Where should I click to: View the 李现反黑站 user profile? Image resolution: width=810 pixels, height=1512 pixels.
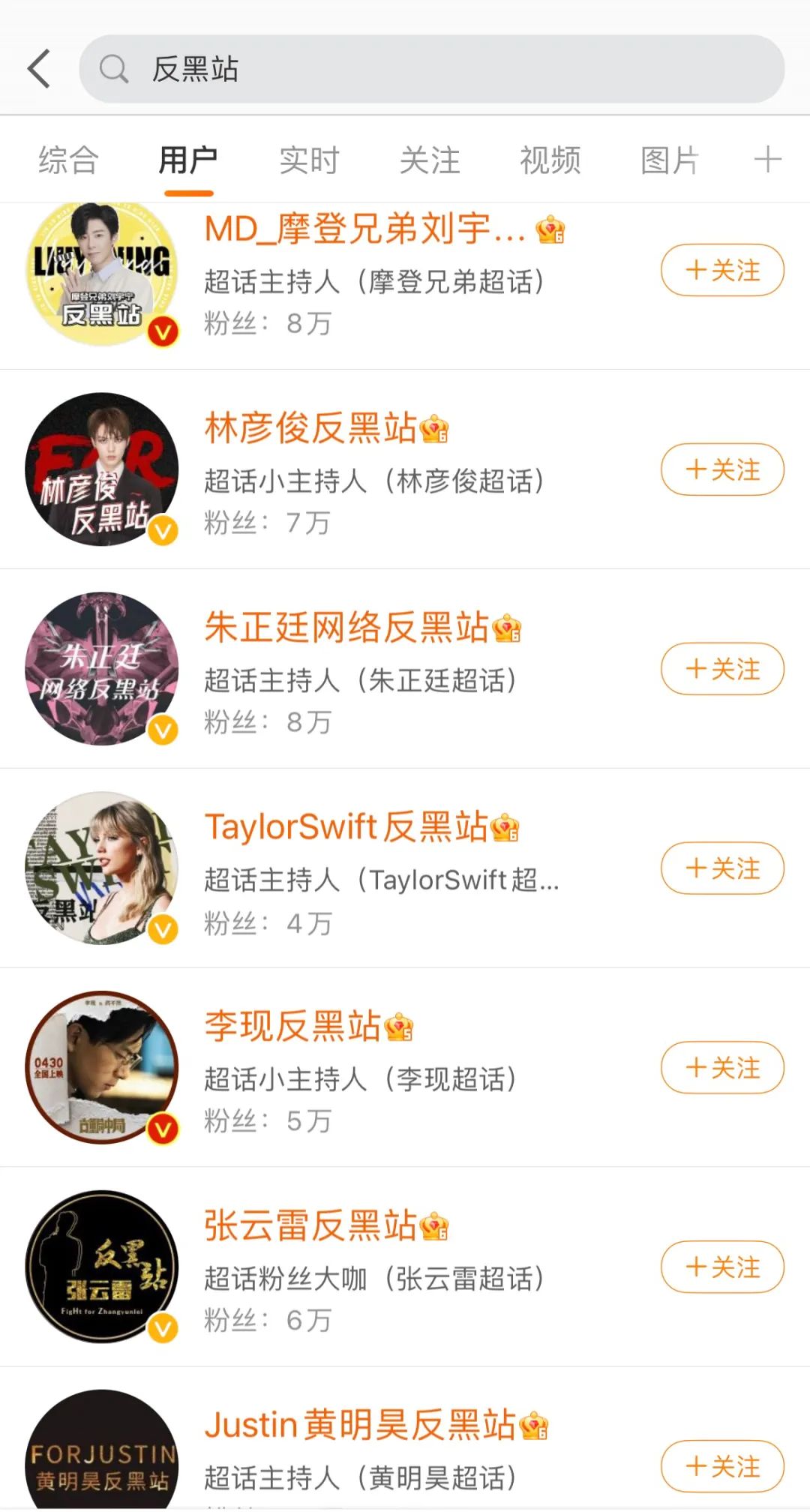292,1026
